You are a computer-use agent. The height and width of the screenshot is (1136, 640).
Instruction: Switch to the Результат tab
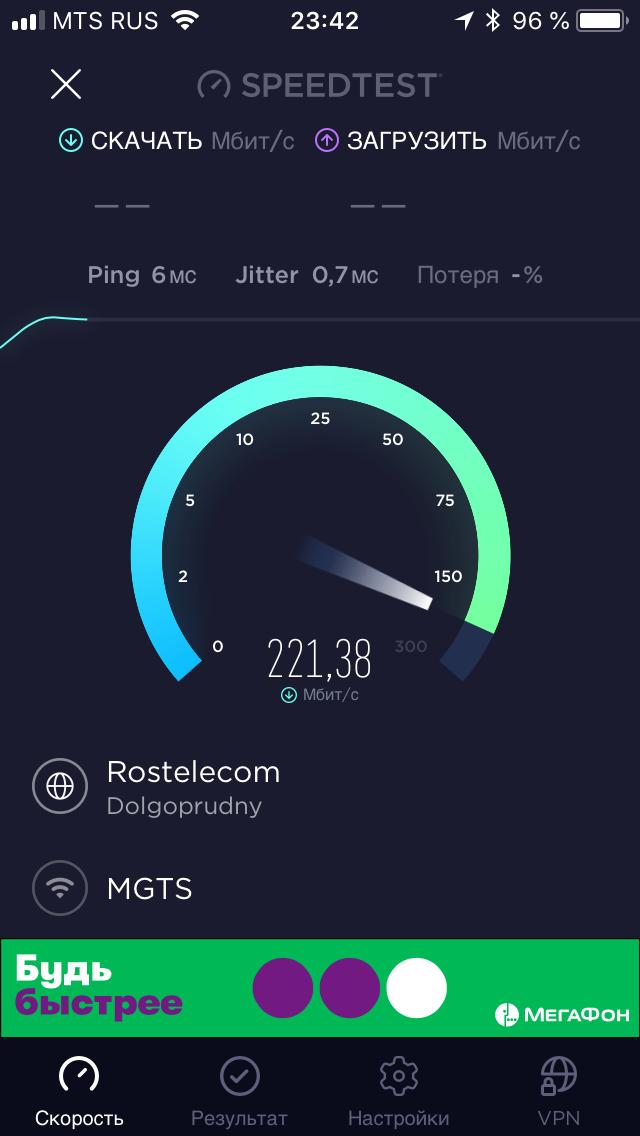pos(239,1092)
